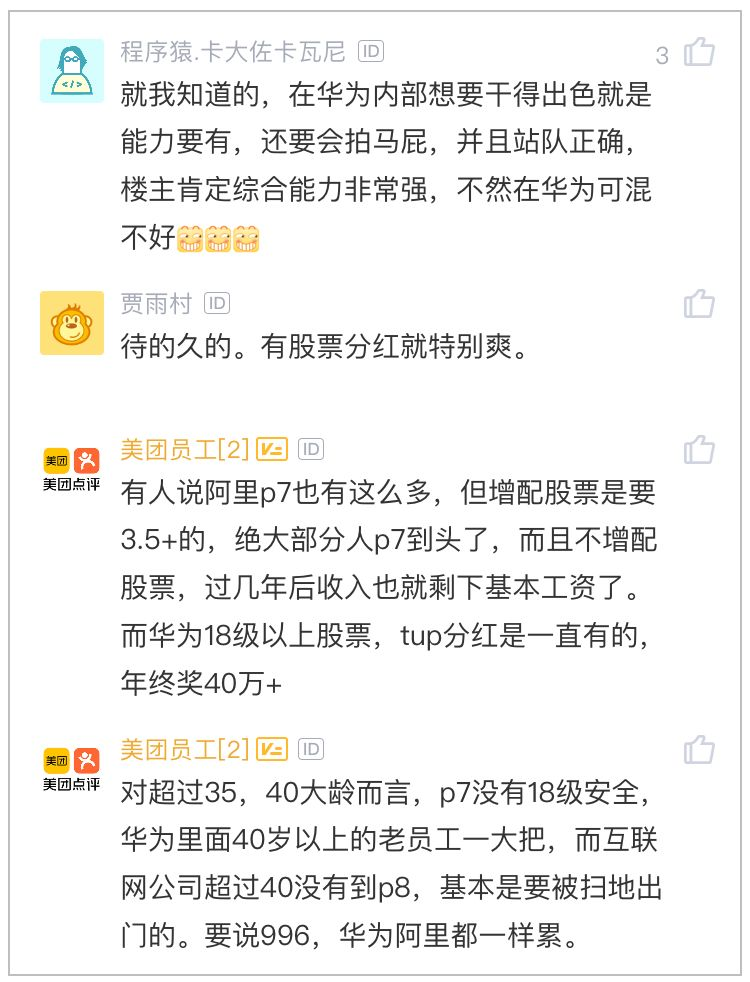750x982 pixels.
Task: Open 美团 avatar beside the 有人说阿里p7 comment
Action: (x=72, y=469)
